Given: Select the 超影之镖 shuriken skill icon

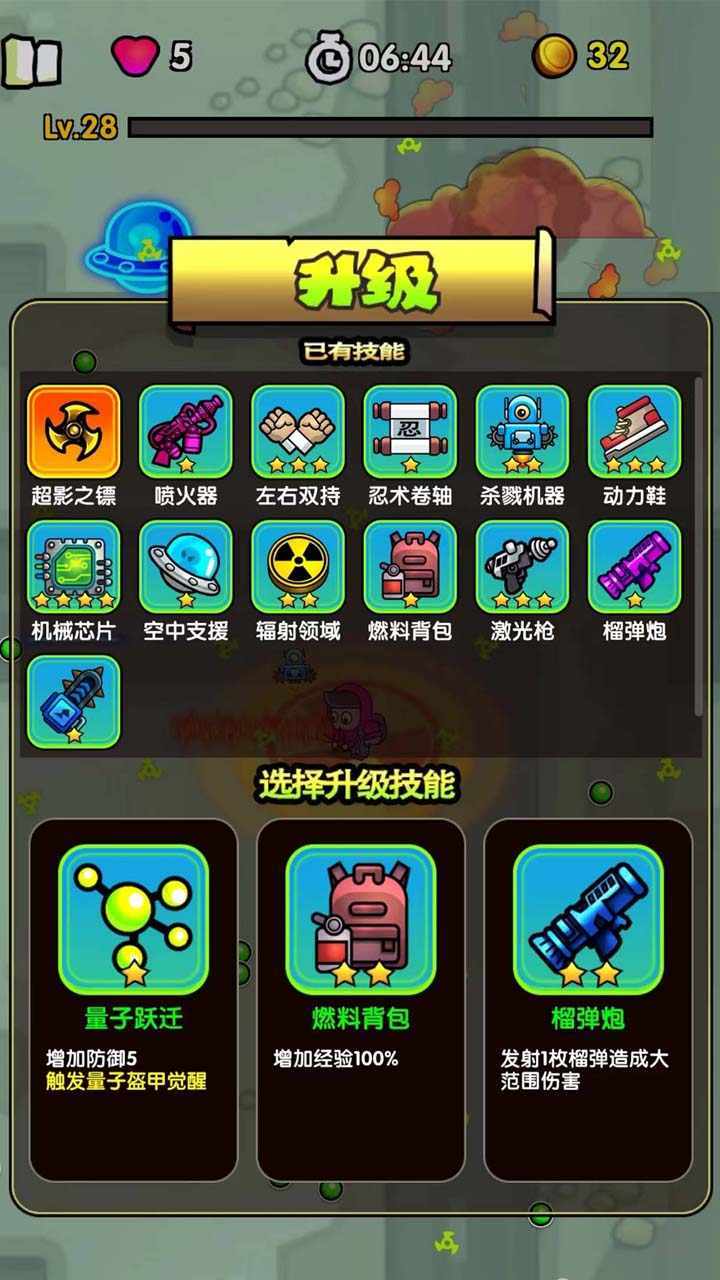Looking at the screenshot, I should coord(72,432).
